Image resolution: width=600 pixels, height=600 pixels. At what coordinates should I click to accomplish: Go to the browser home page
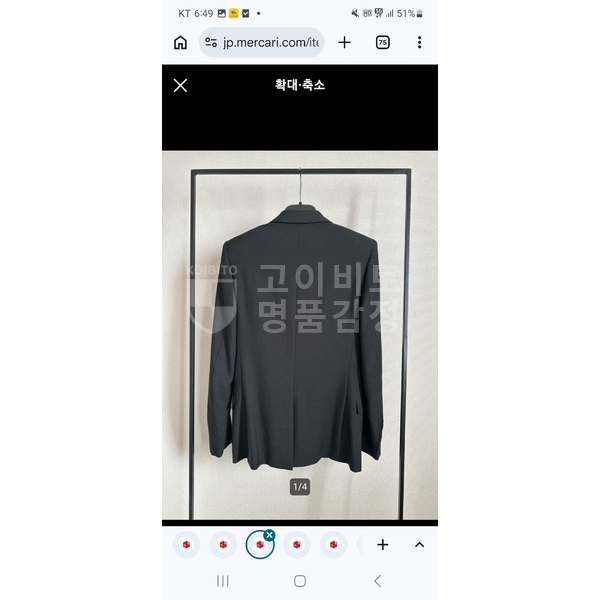[x=180, y=42]
